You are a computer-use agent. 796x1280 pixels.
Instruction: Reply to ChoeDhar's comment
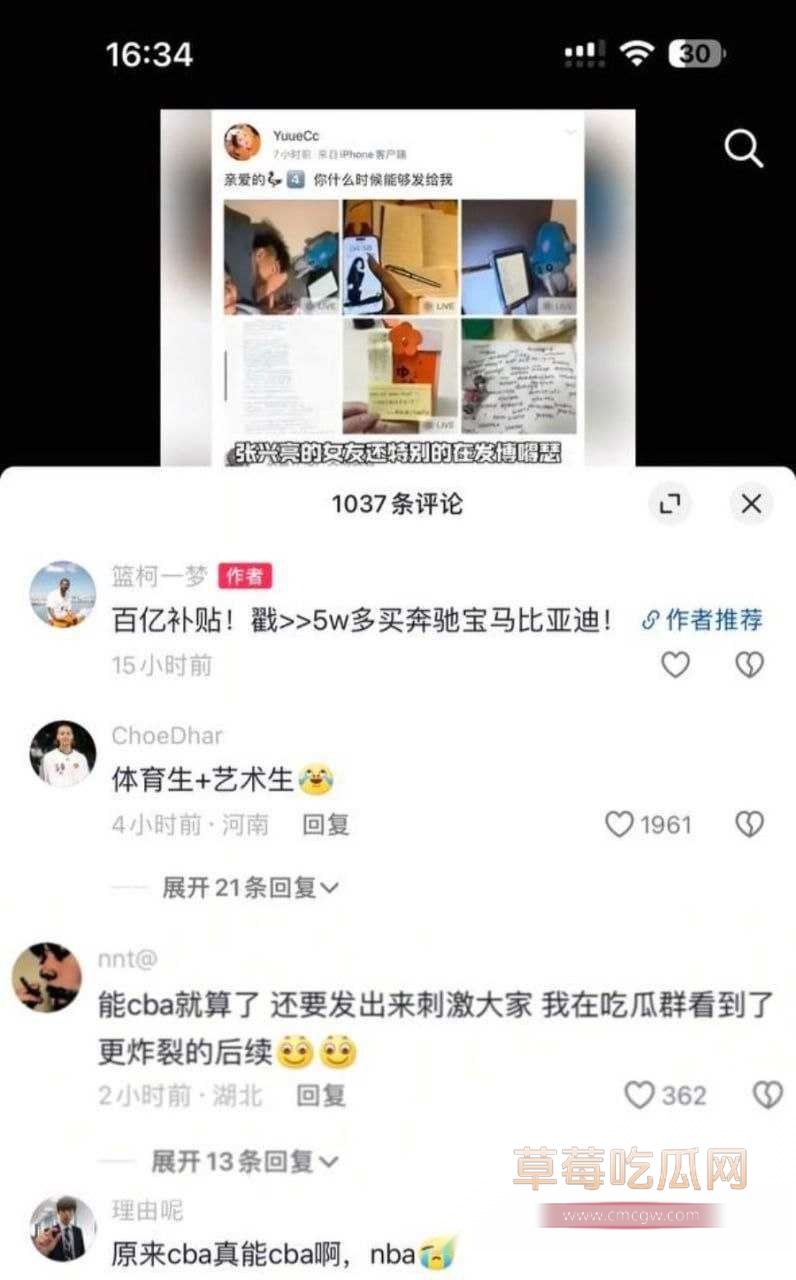click(326, 824)
